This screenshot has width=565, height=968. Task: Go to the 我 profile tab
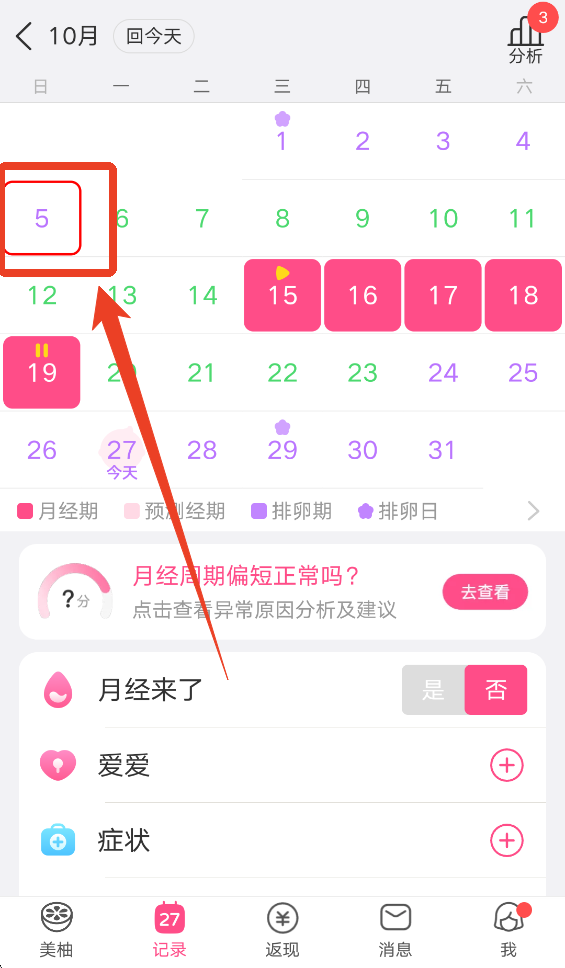509,930
